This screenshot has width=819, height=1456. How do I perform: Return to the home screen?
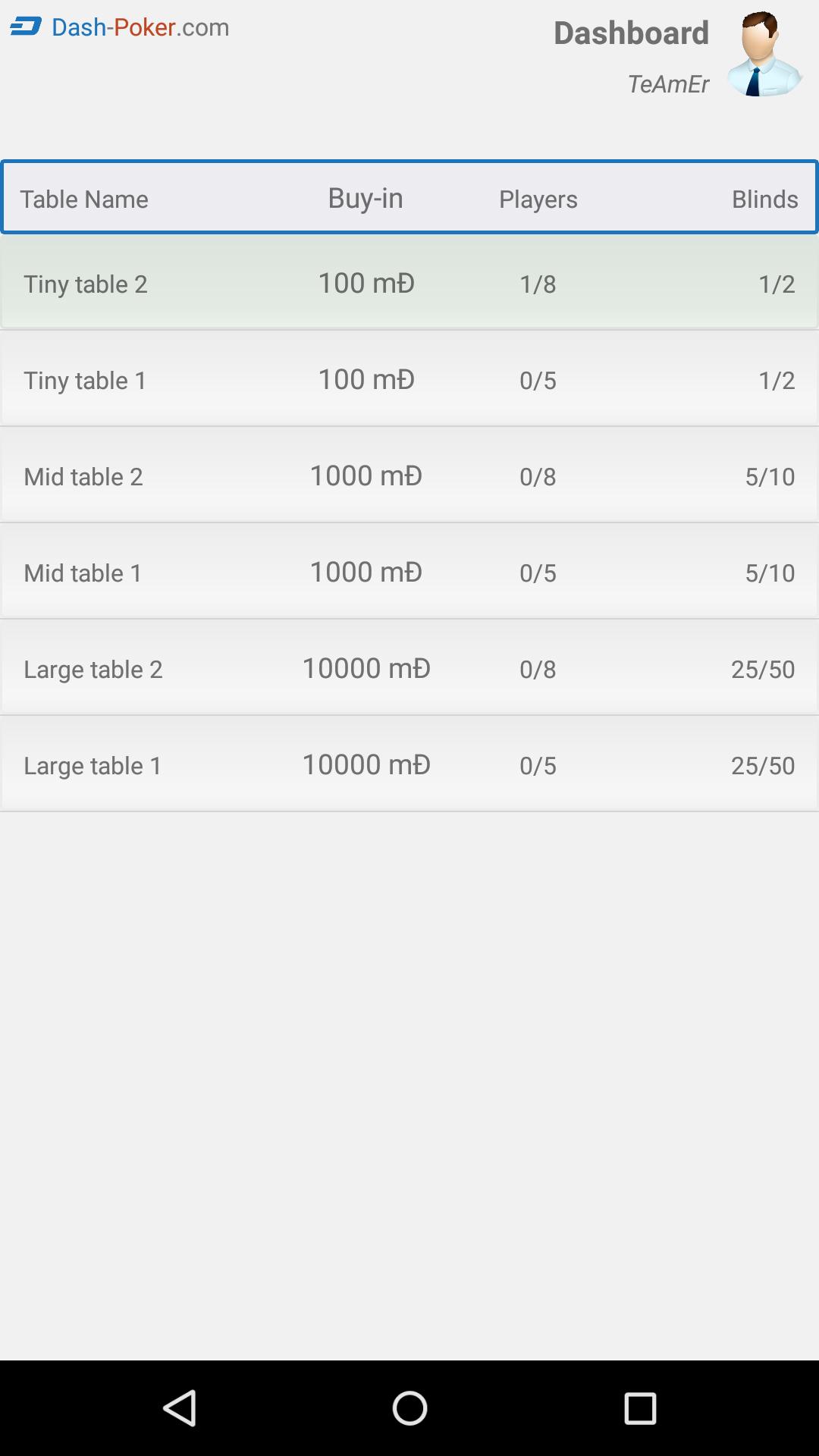pyautogui.click(x=409, y=1408)
